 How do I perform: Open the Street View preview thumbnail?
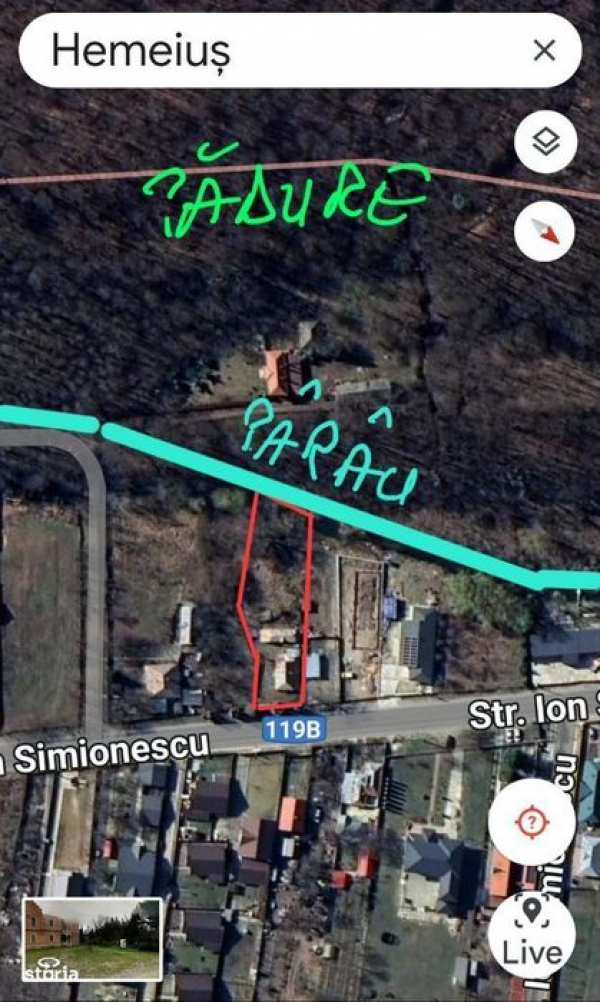coord(92,939)
